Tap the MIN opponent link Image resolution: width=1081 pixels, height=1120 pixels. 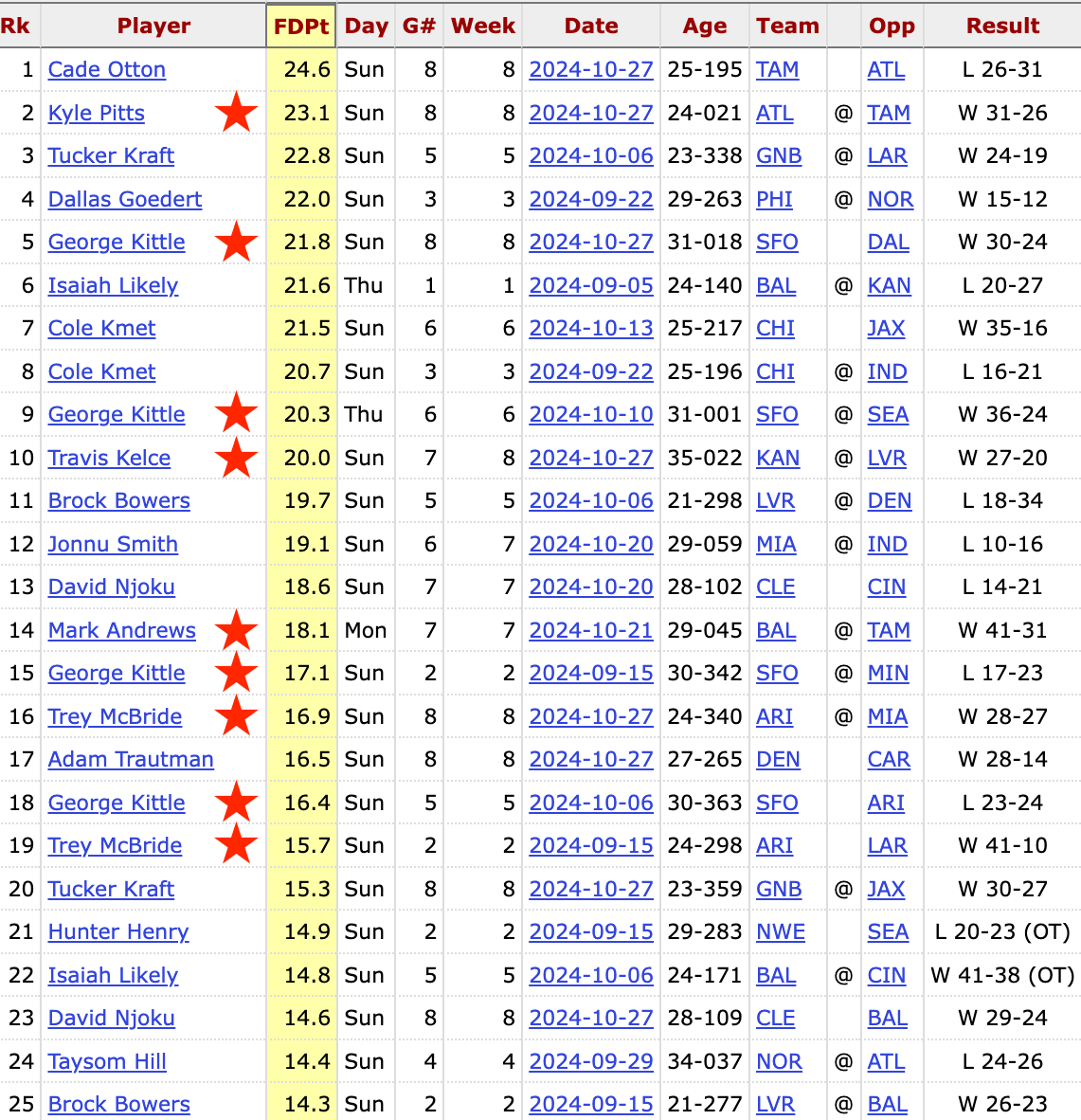point(888,674)
